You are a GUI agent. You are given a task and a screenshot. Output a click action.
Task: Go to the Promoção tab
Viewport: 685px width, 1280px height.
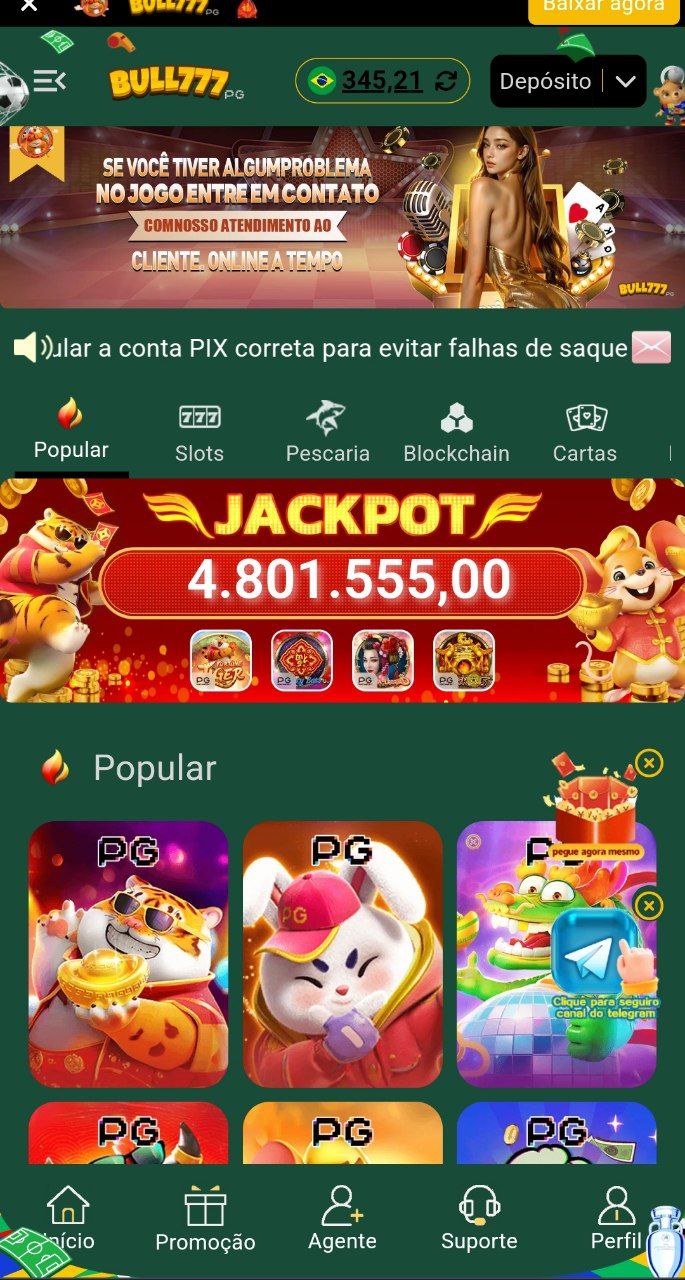click(x=205, y=1220)
